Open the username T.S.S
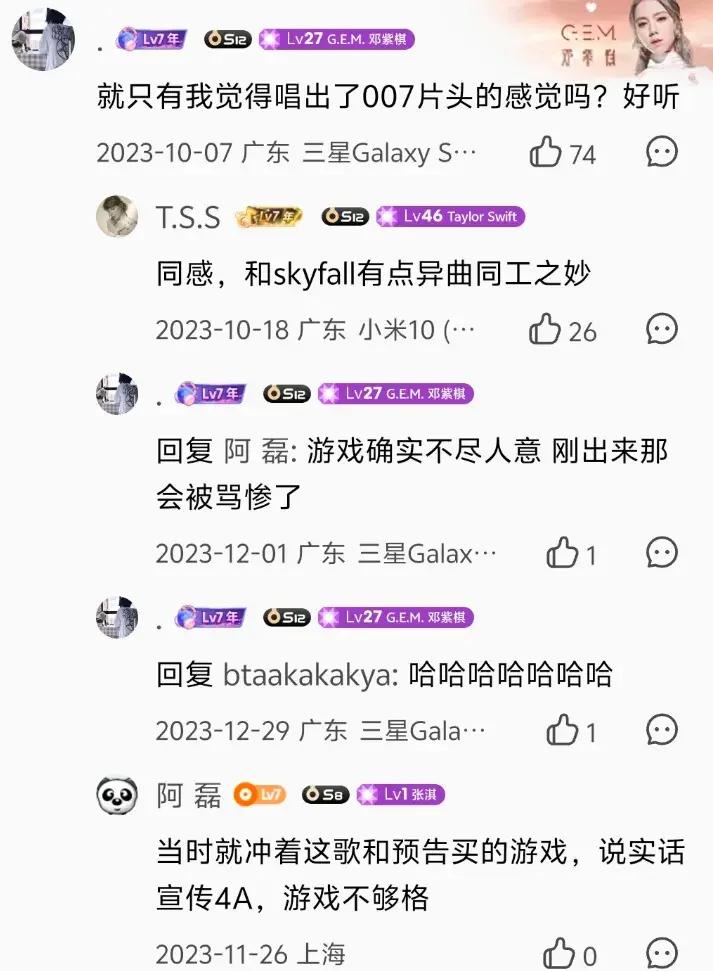Image resolution: width=713 pixels, height=971 pixels. [x=188, y=217]
